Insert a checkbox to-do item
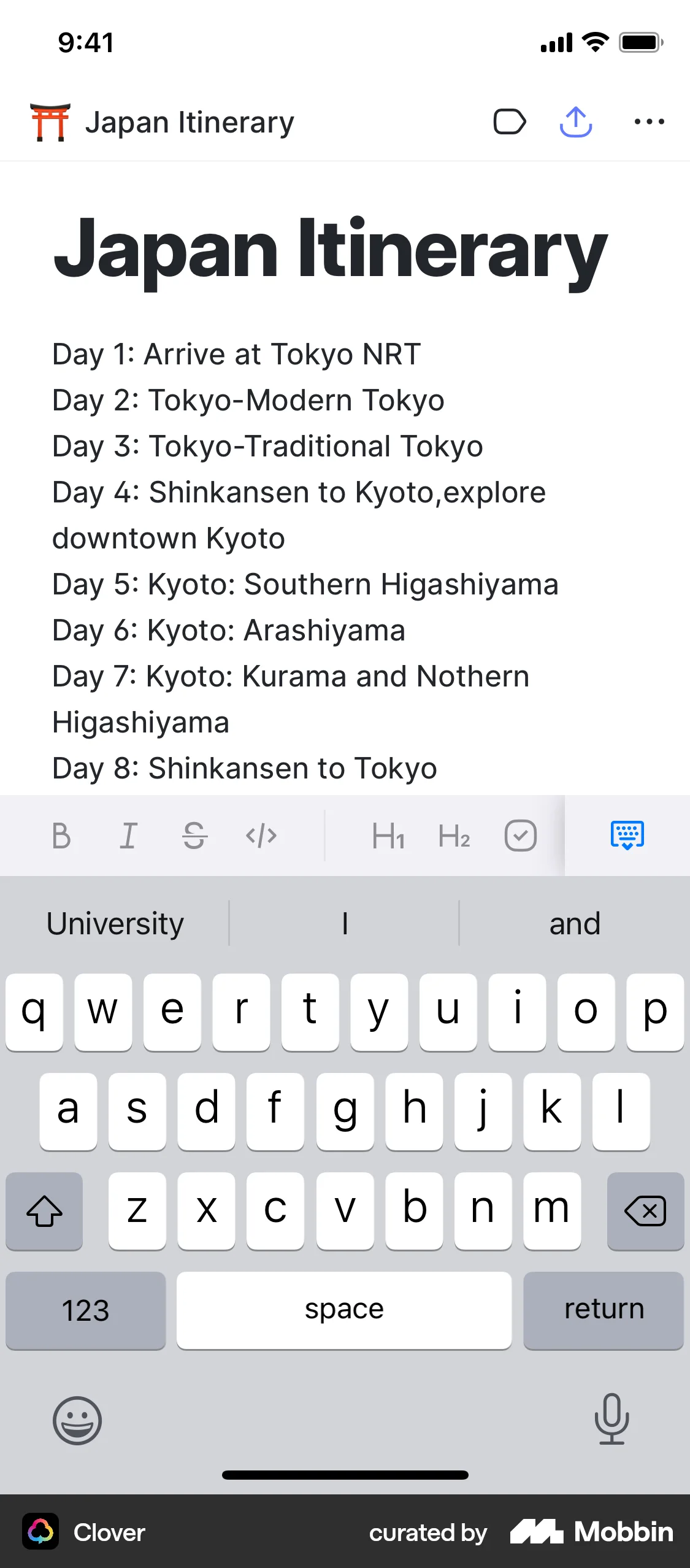Viewport: 690px width, 1568px height. tap(521, 836)
